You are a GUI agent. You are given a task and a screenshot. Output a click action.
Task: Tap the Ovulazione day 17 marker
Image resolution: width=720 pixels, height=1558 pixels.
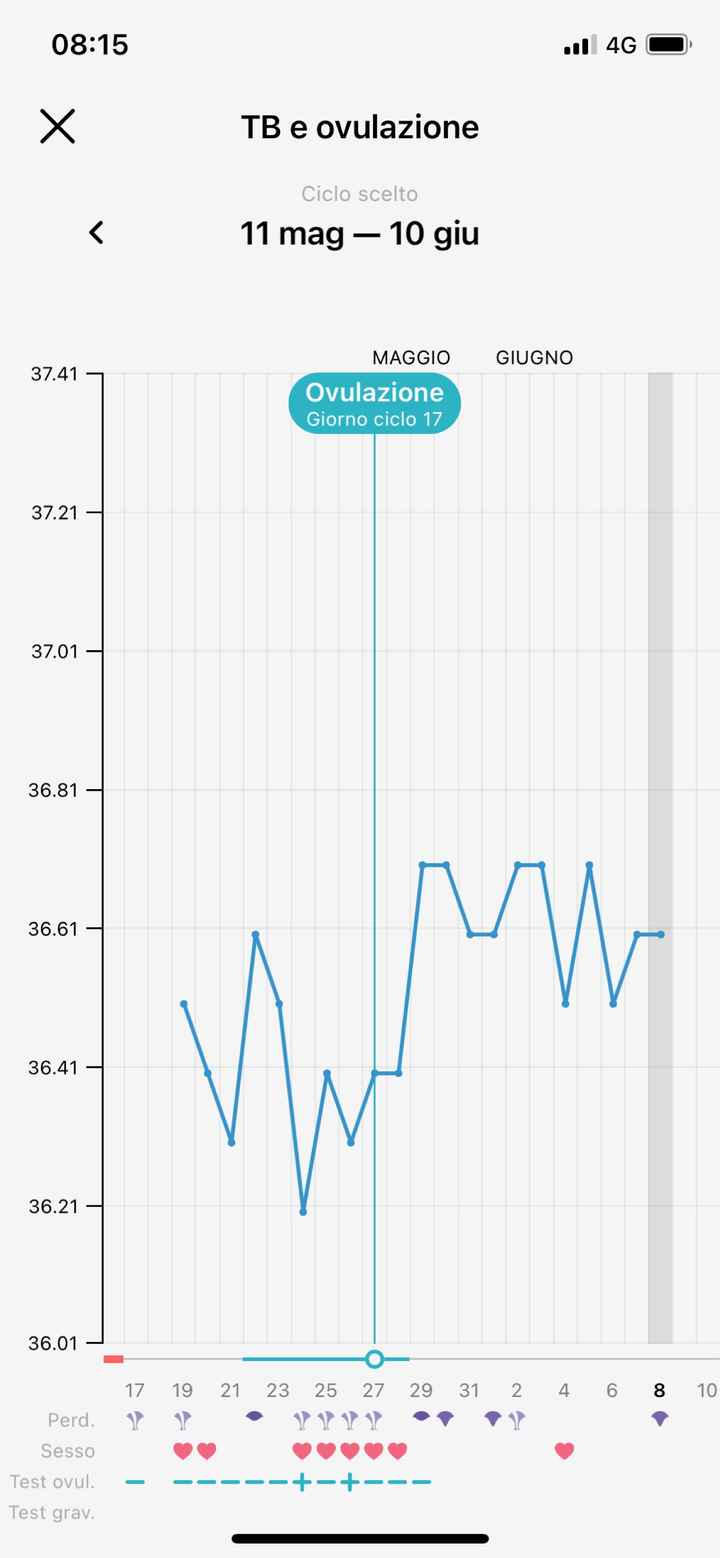click(374, 404)
